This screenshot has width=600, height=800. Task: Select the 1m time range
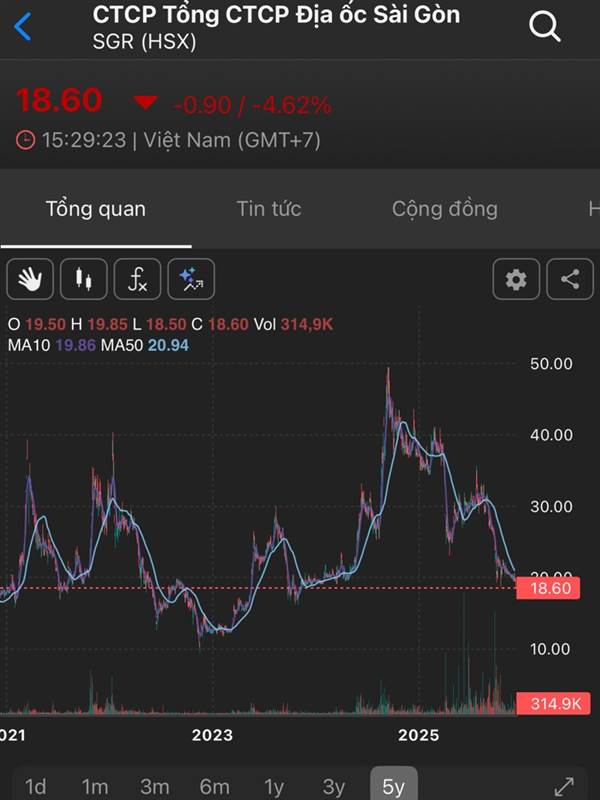point(95,787)
